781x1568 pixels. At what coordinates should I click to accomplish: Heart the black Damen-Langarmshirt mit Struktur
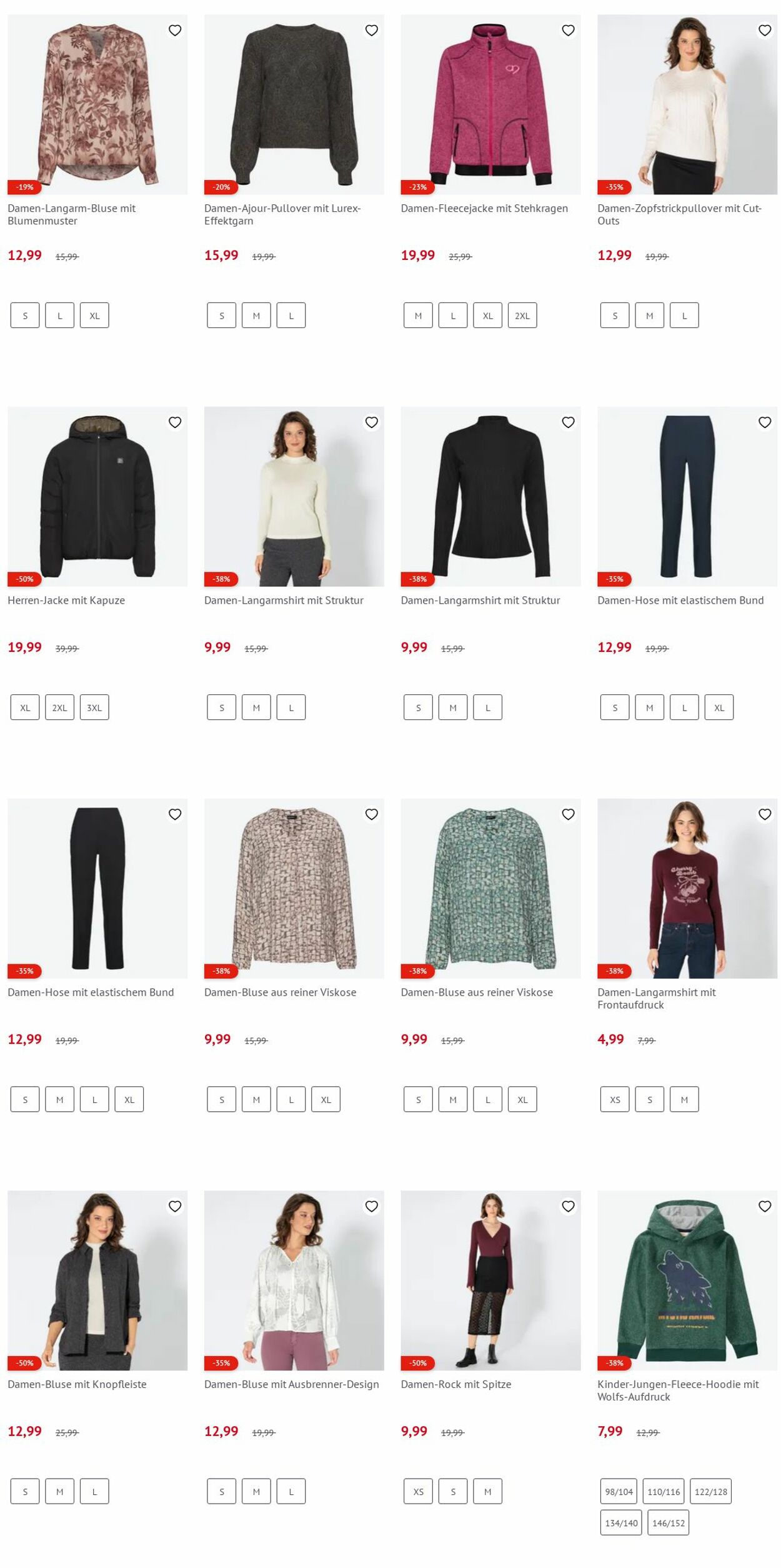click(568, 422)
